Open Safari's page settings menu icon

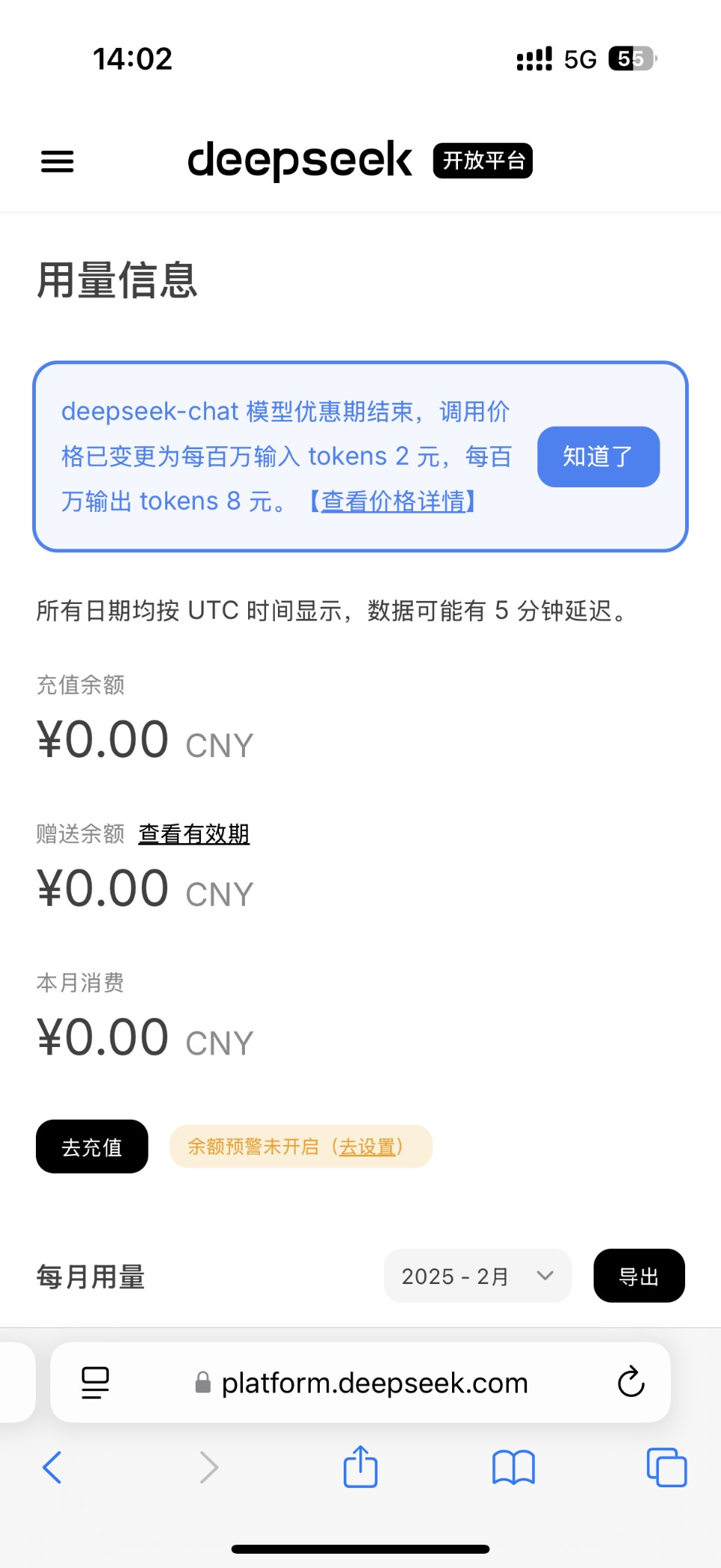click(x=95, y=1383)
